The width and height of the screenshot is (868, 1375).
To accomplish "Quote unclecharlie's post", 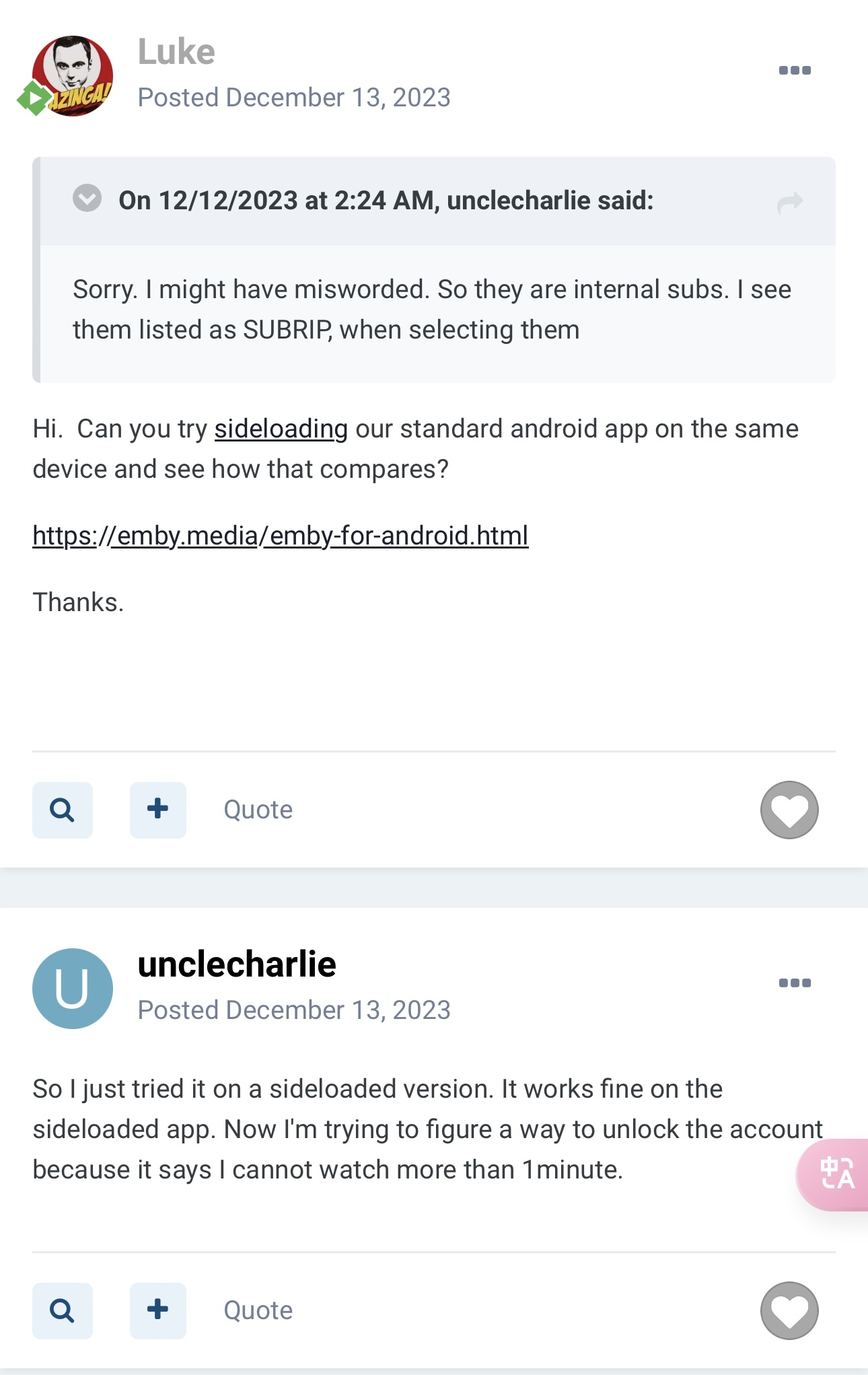I will tap(258, 1310).
